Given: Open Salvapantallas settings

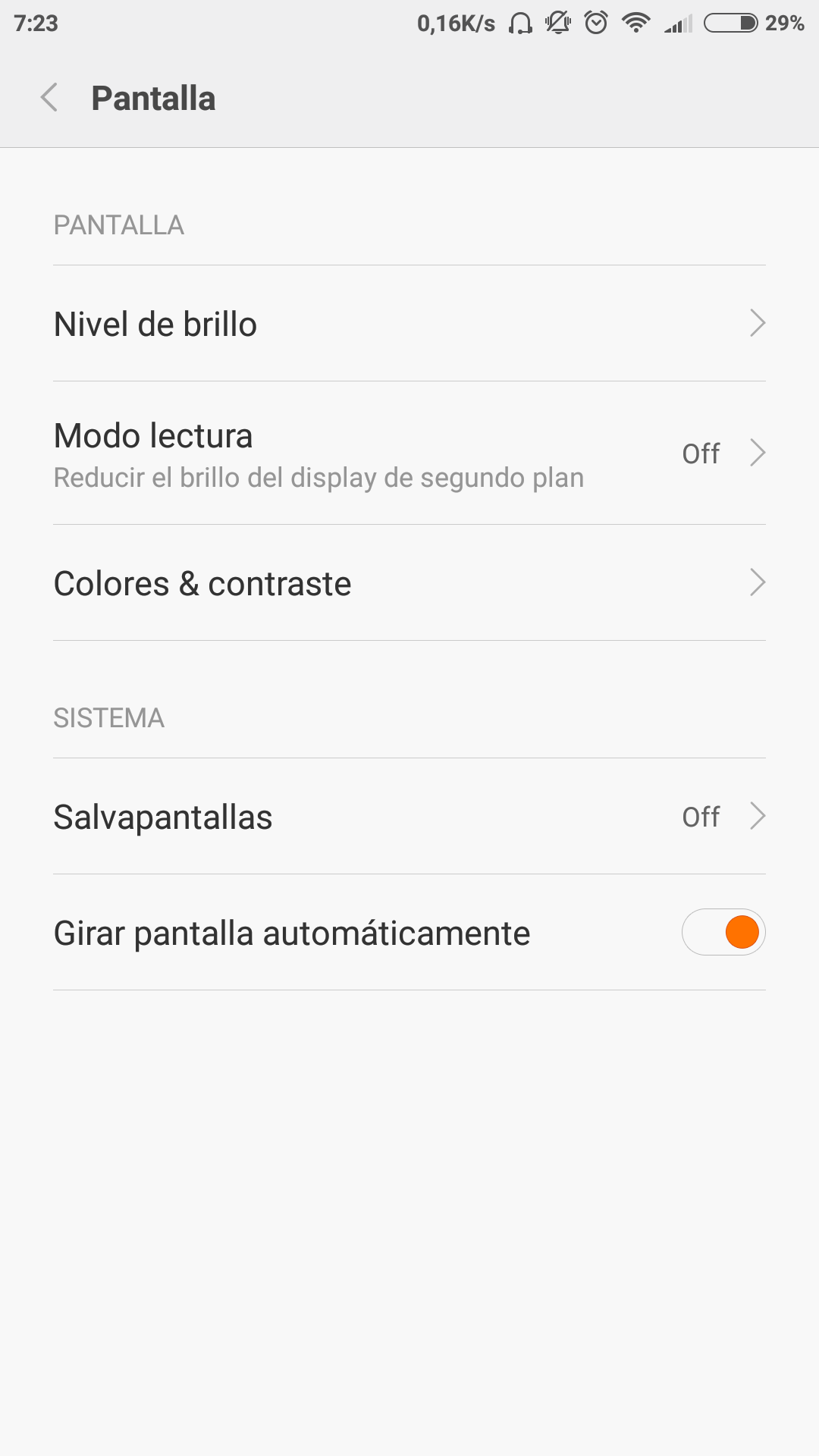Looking at the screenshot, I should click(409, 817).
